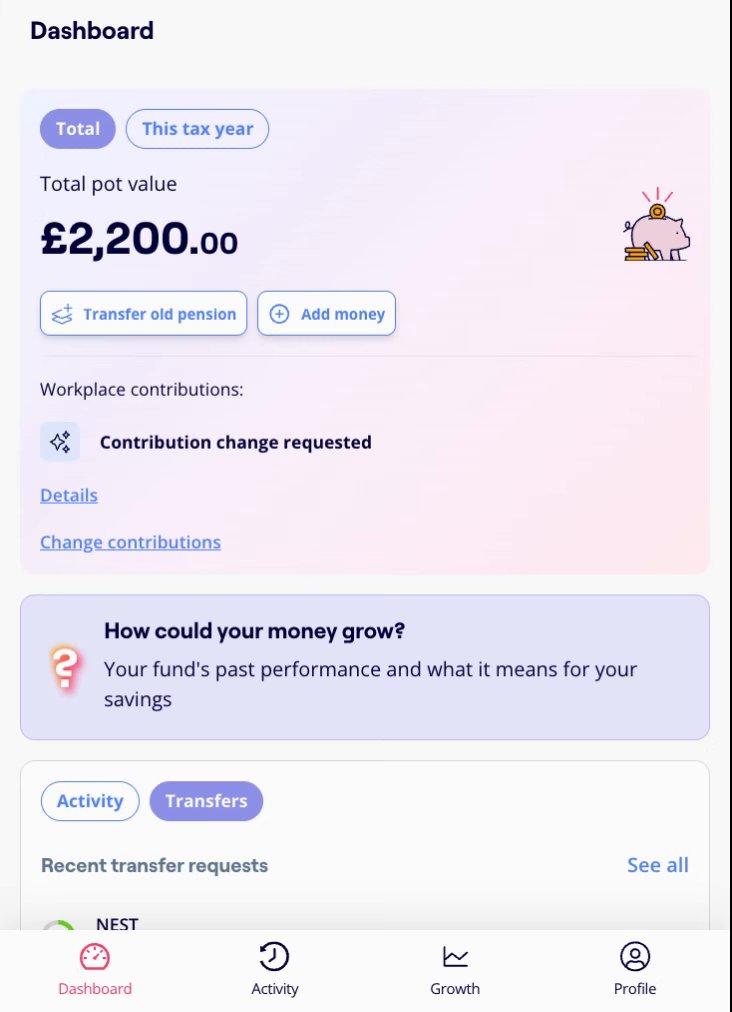Open contribution Details link
This screenshot has height=1012, width=732.
click(x=69, y=495)
